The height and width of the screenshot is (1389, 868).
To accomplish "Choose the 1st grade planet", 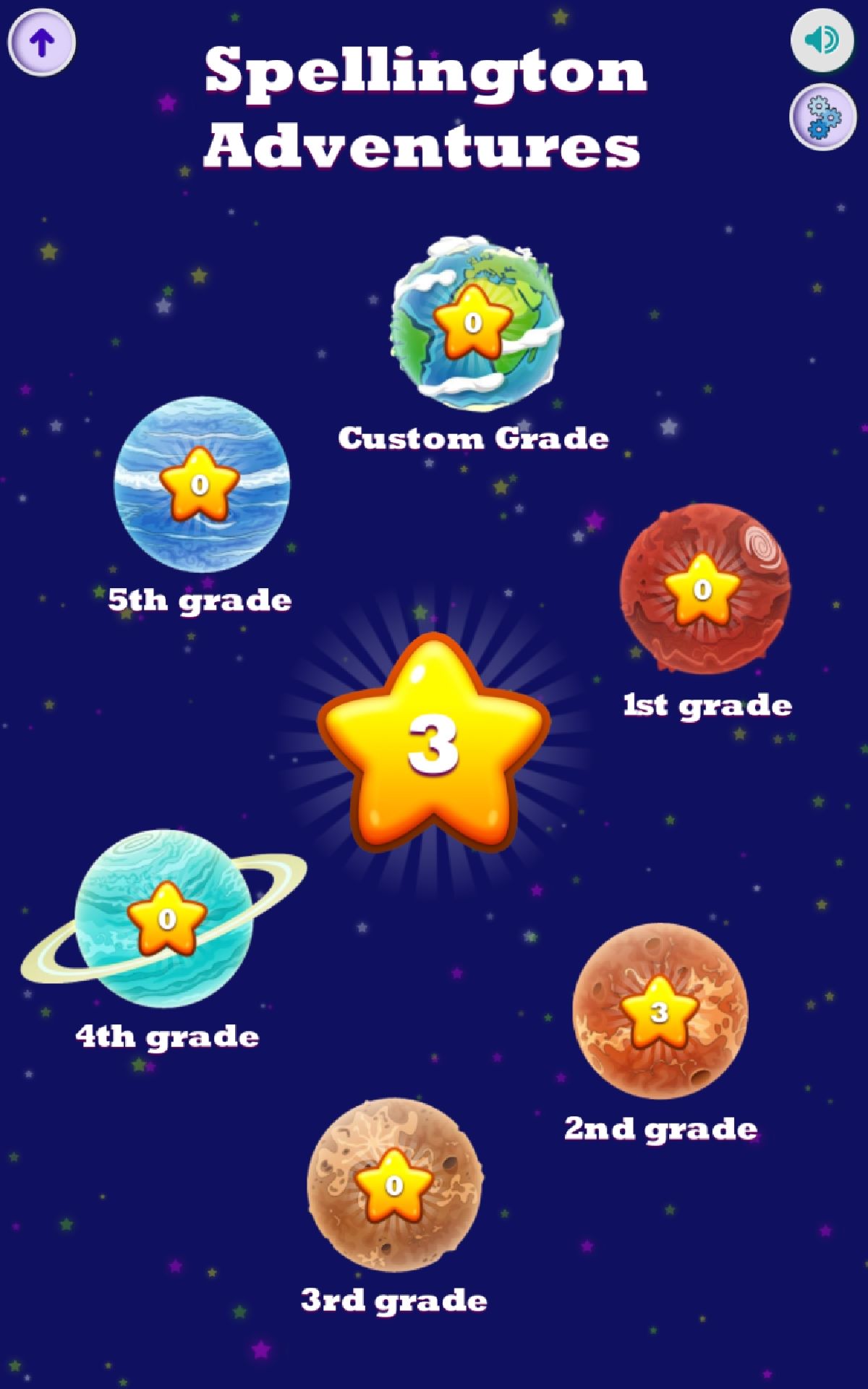I will tap(704, 589).
